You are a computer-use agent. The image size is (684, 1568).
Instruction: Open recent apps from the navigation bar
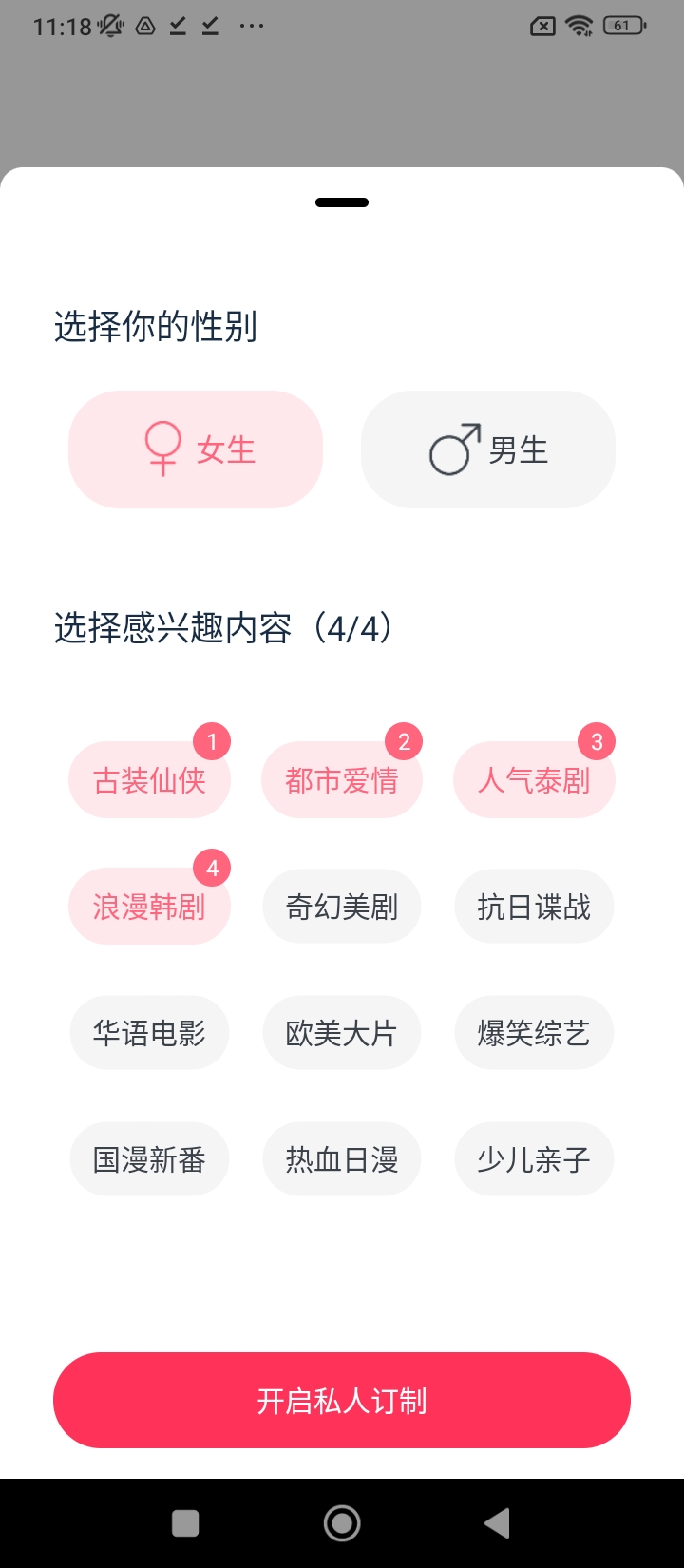[185, 1523]
